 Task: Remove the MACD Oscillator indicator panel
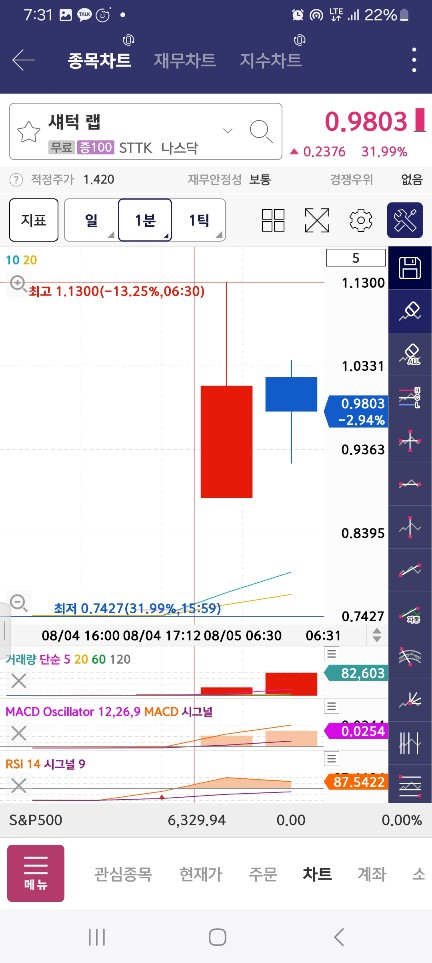pyautogui.click(x=18, y=733)
